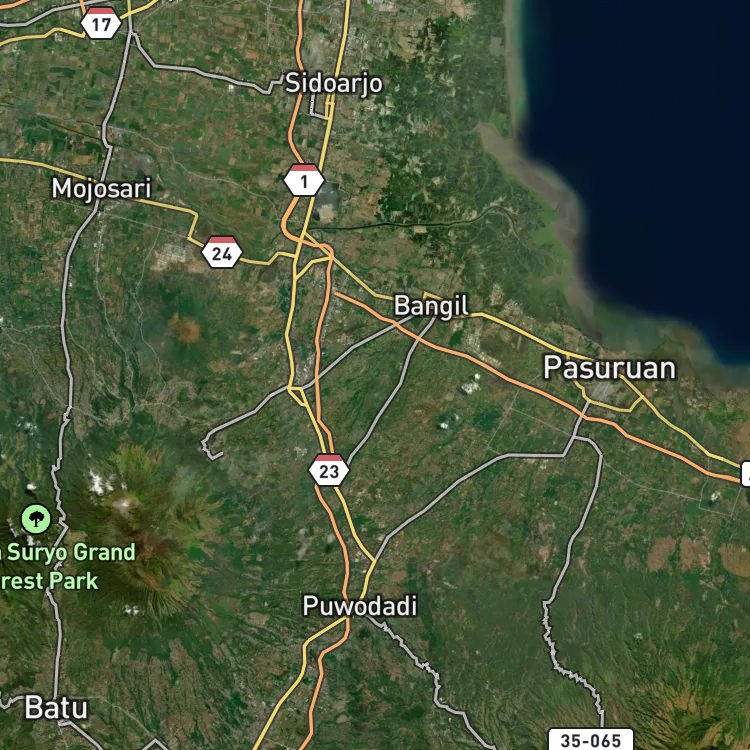Image resolution: width=750 pixels, height=750 pixels.
Task: Select the Suryo Grand Forest Park marker
Action: [x=36, y=519]
